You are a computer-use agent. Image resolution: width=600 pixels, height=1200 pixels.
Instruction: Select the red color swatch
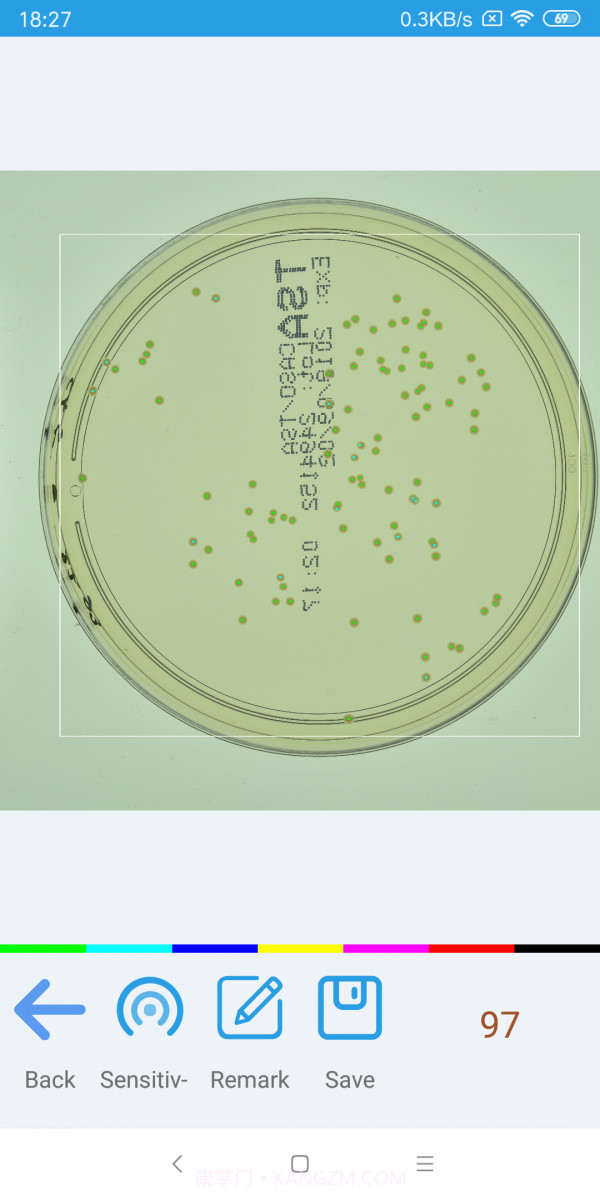pos(472,948)
